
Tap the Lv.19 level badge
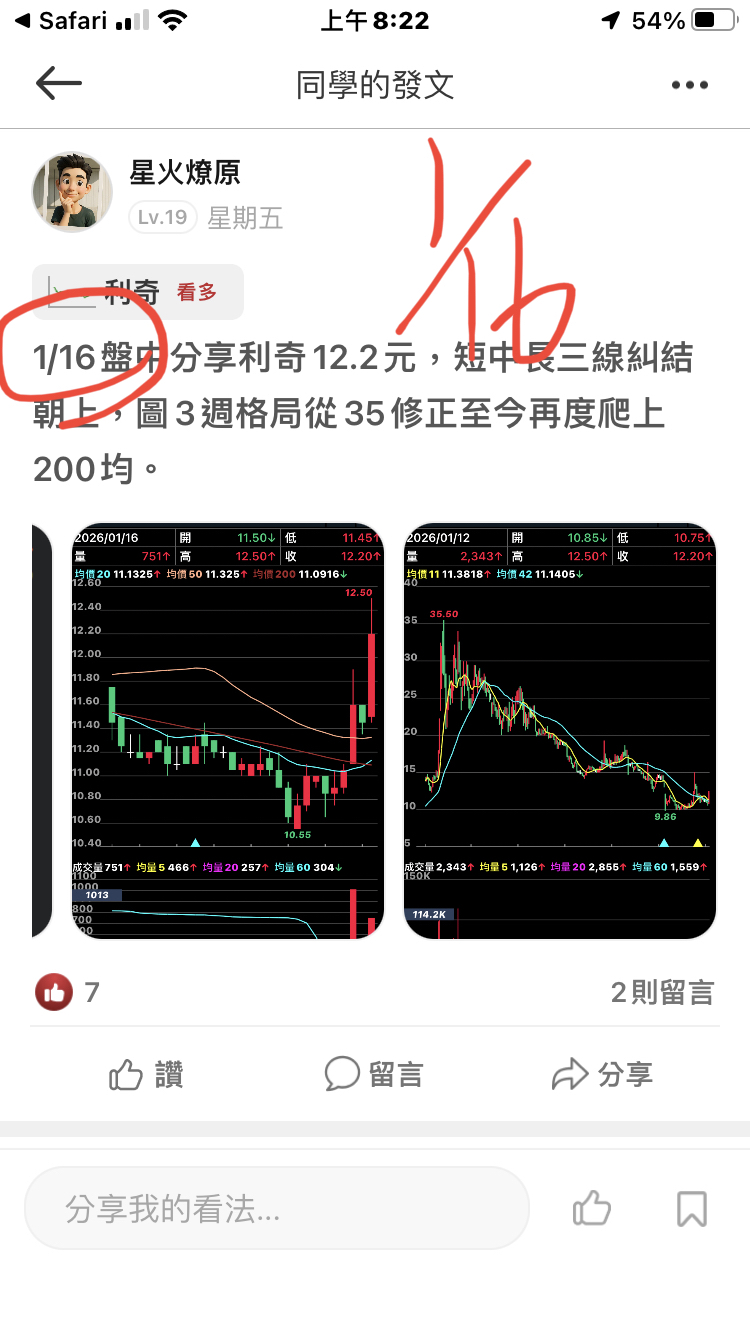click(x=162, y=217)
